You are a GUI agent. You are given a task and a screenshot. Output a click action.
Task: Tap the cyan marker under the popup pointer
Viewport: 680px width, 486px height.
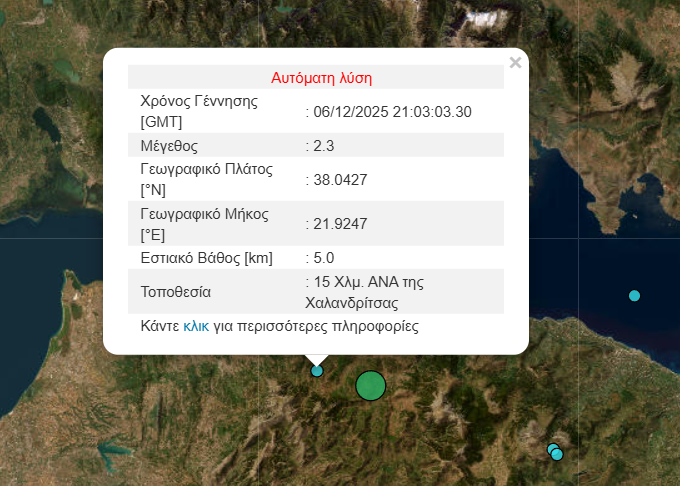click(317, 371)
